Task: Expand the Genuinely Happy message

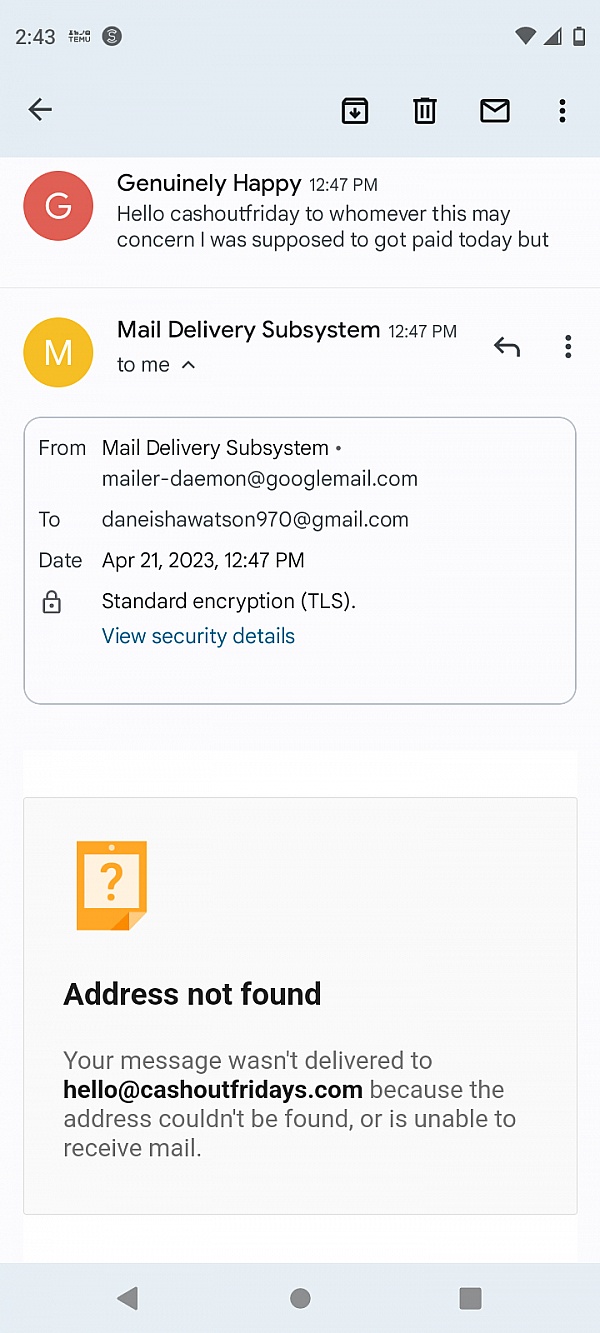Action: [300, 212]
